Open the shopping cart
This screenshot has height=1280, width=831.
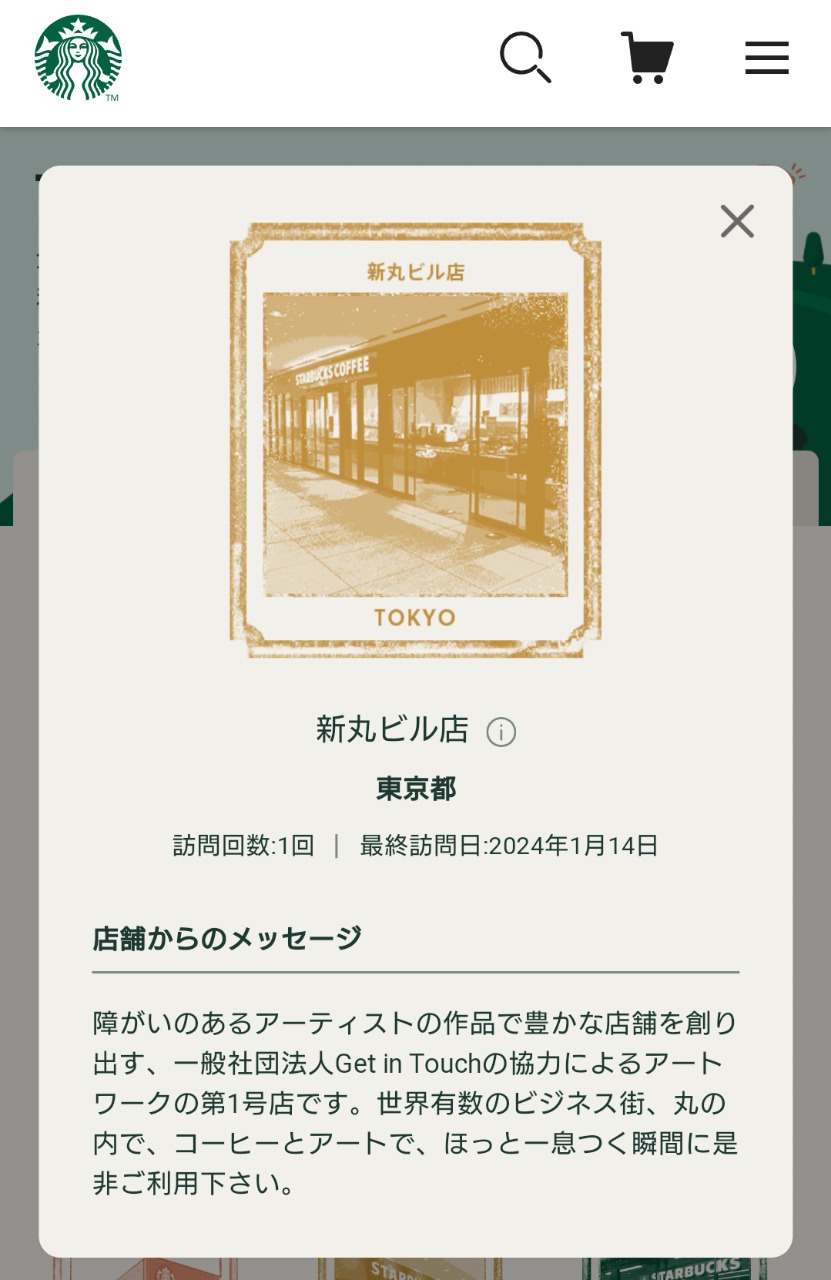[x=647, y=58]
